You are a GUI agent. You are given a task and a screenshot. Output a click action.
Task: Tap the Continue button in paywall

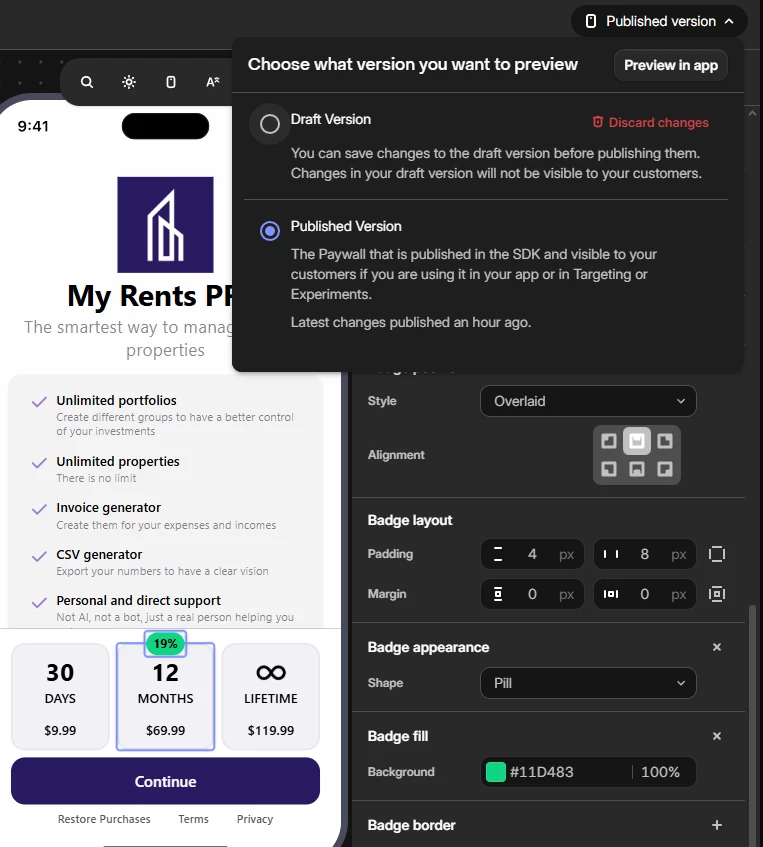165,781
